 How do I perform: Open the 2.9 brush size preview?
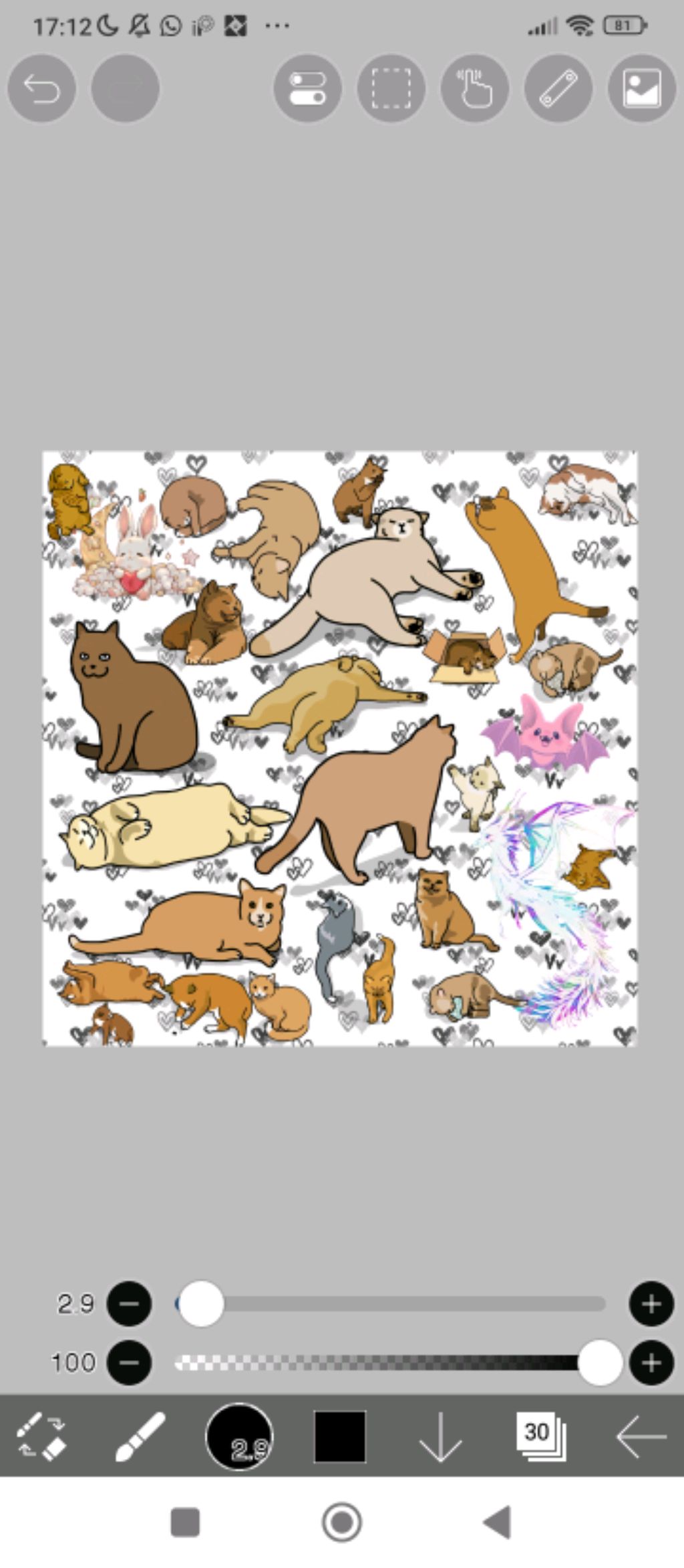239,1436
